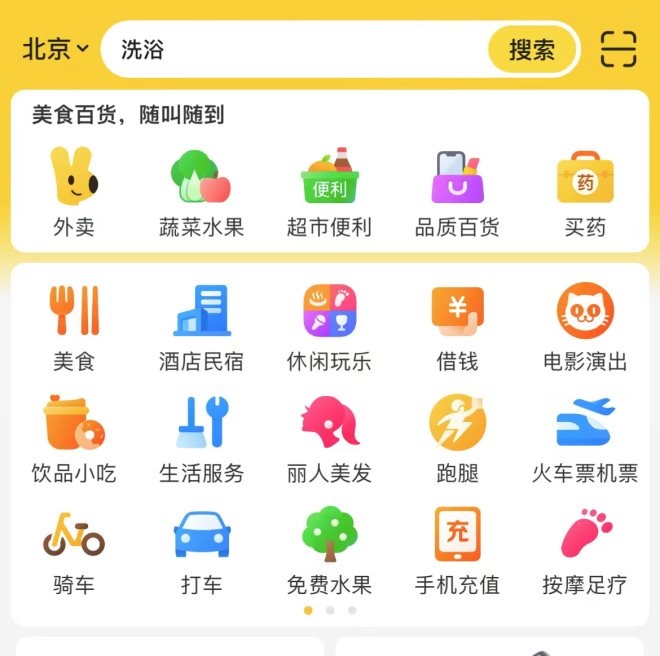View 电影演出 movies and shows
660x656 pixels.
tap(585, 328)
